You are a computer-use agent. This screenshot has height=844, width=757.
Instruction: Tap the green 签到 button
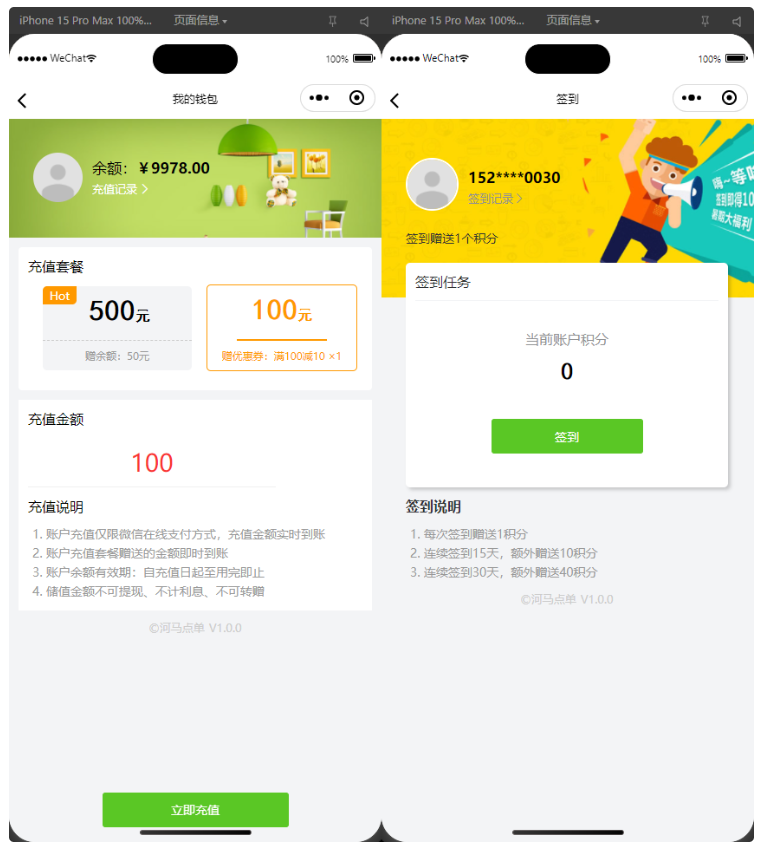pyautogui.click(x=566, y=437)
